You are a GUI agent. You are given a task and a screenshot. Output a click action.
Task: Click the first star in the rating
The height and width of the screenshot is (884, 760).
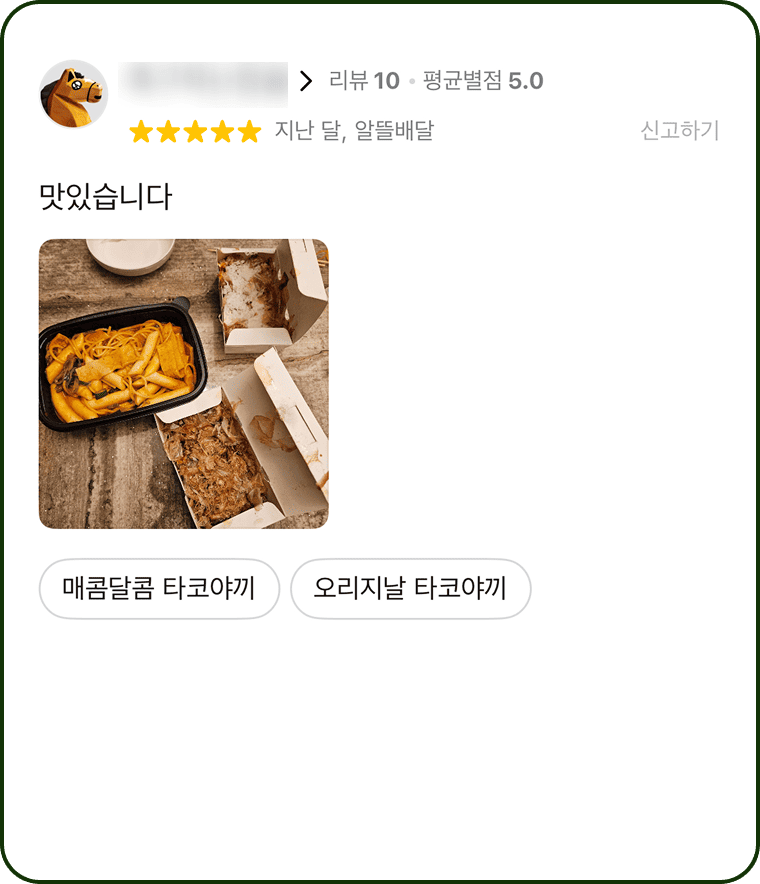(139, 130)
